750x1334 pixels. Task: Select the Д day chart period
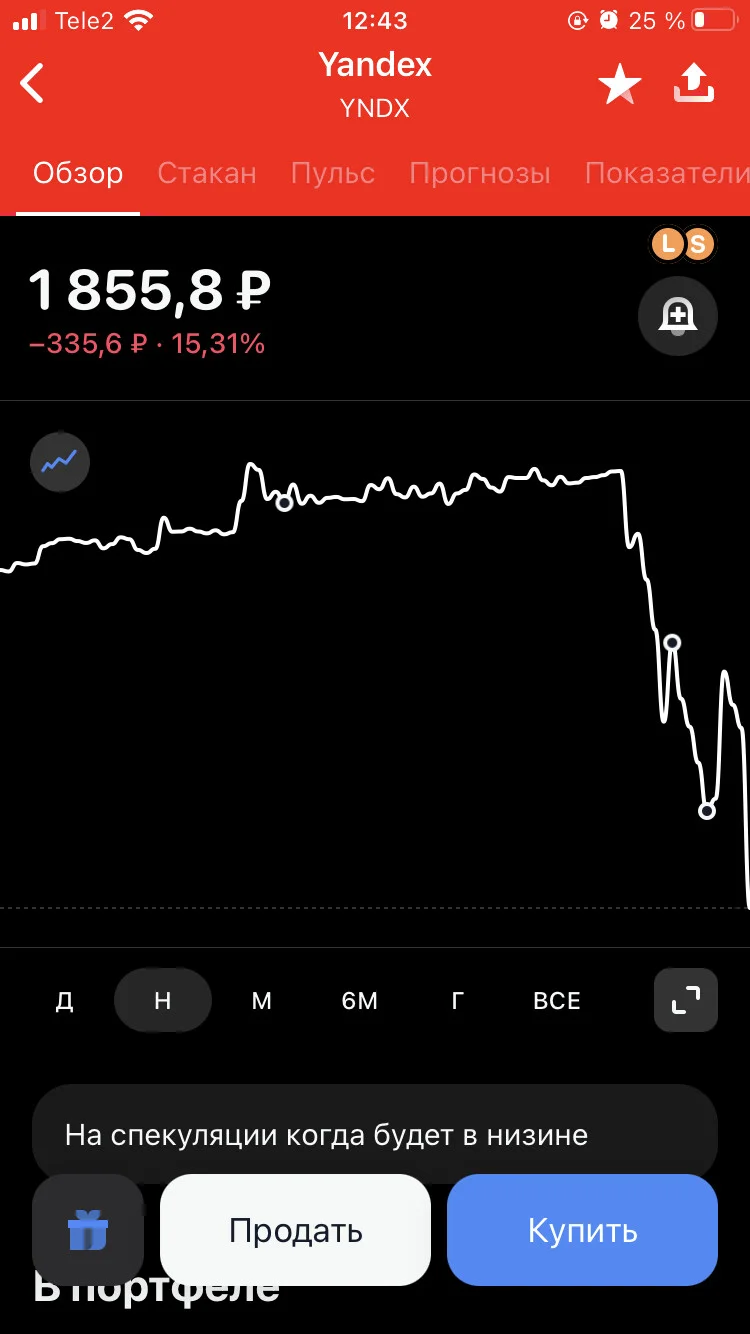(65, 1001)
